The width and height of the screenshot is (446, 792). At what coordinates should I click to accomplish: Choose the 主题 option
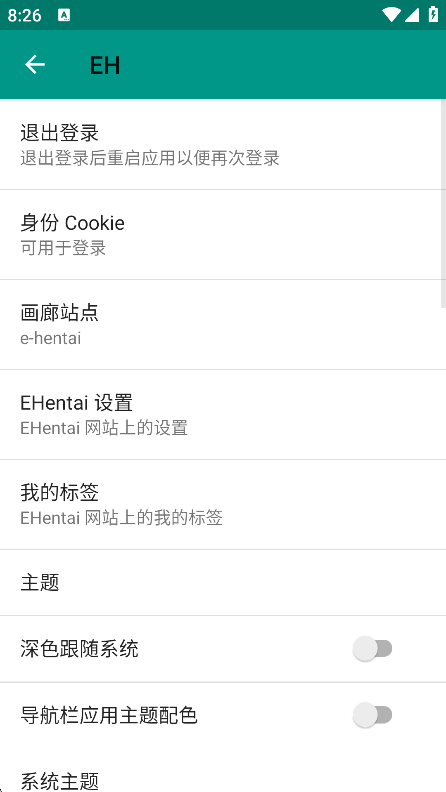[x=223, y=582]
